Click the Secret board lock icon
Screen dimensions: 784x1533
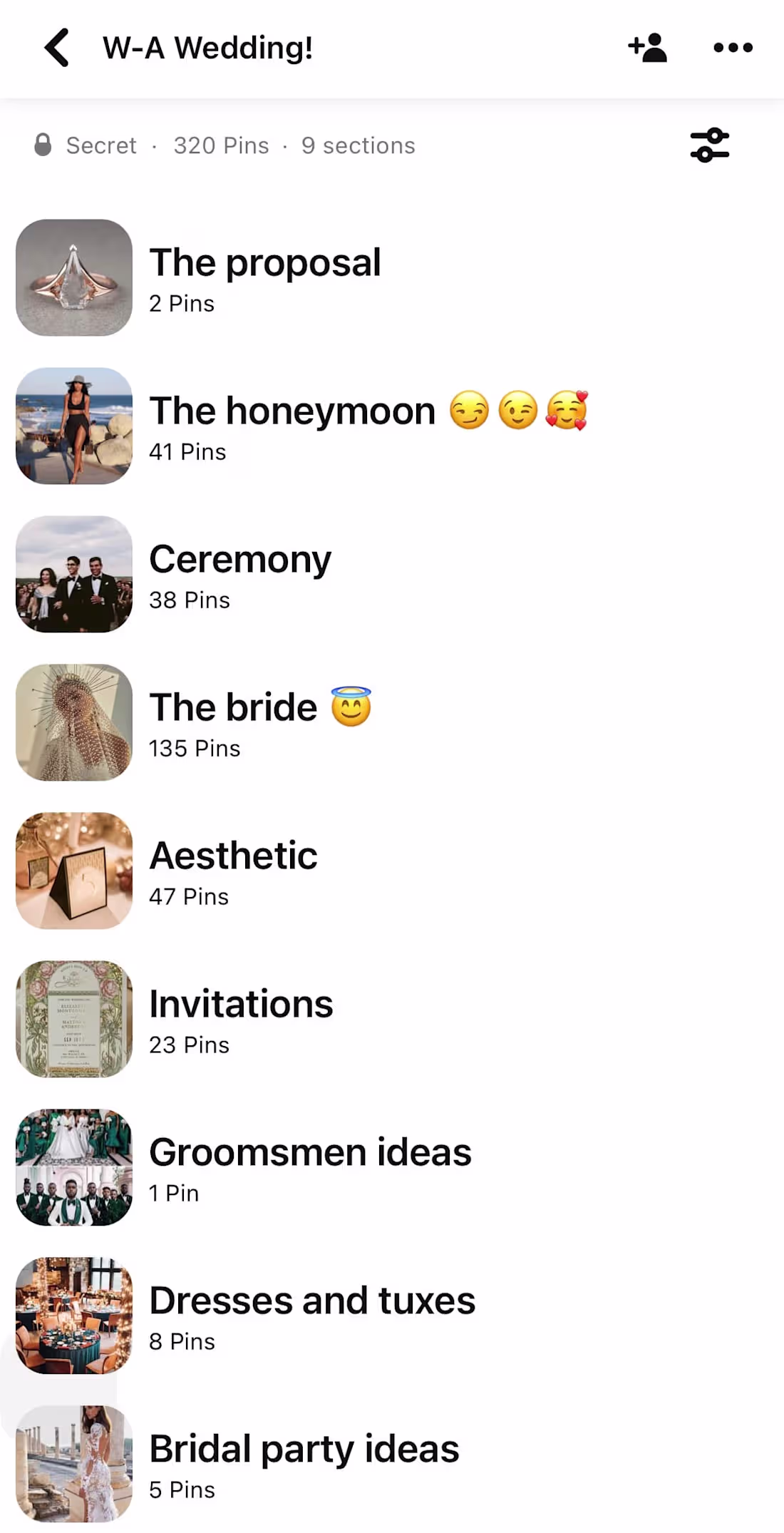tap(43, 145)
